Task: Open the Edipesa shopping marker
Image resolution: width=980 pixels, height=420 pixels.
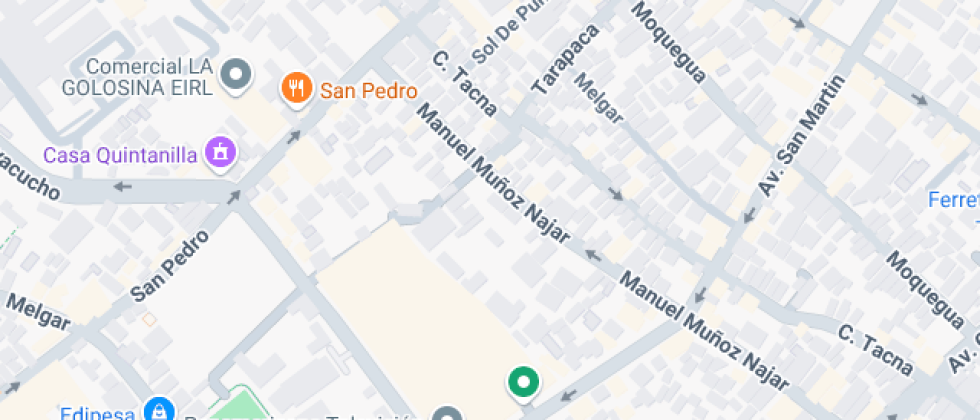Action: point(158,410)
